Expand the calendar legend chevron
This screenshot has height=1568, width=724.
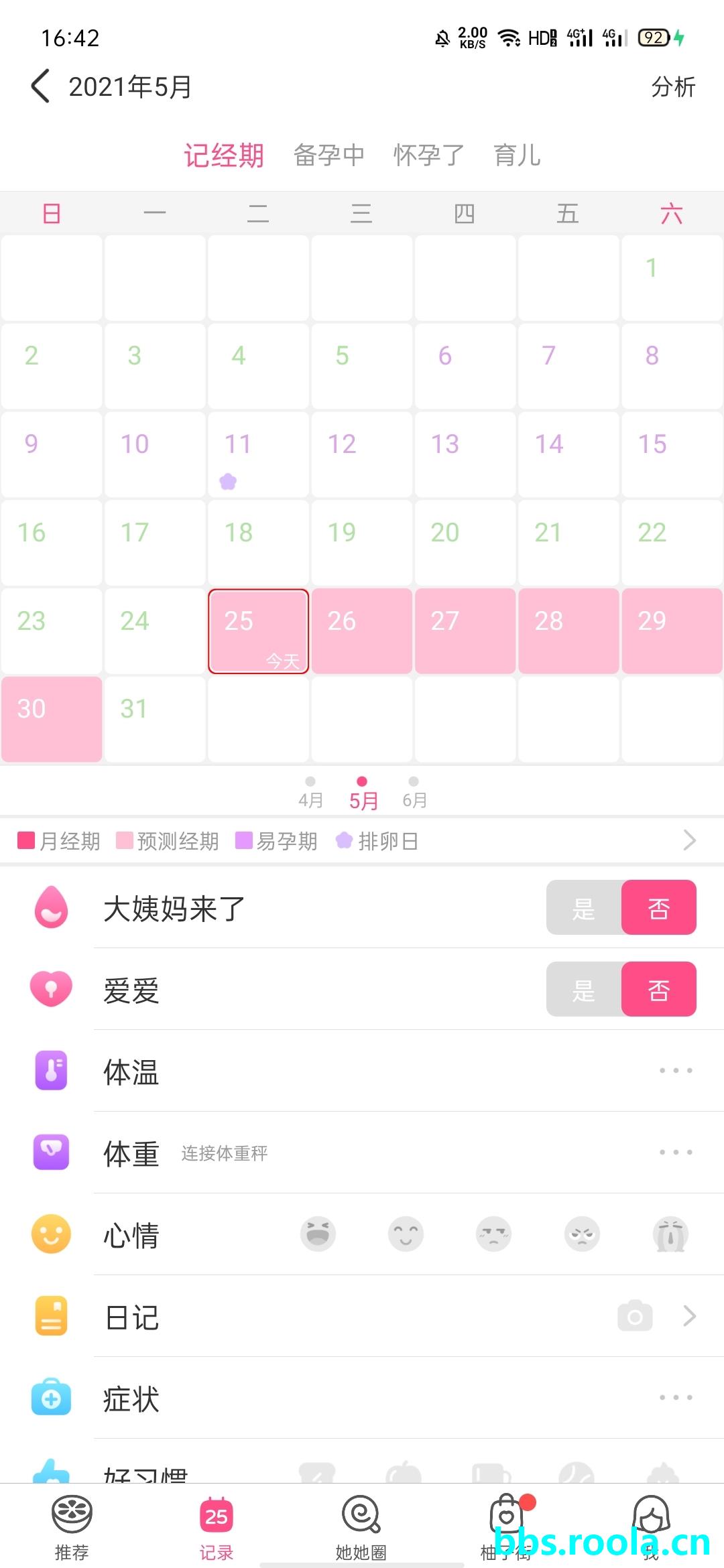click(689, 840)
